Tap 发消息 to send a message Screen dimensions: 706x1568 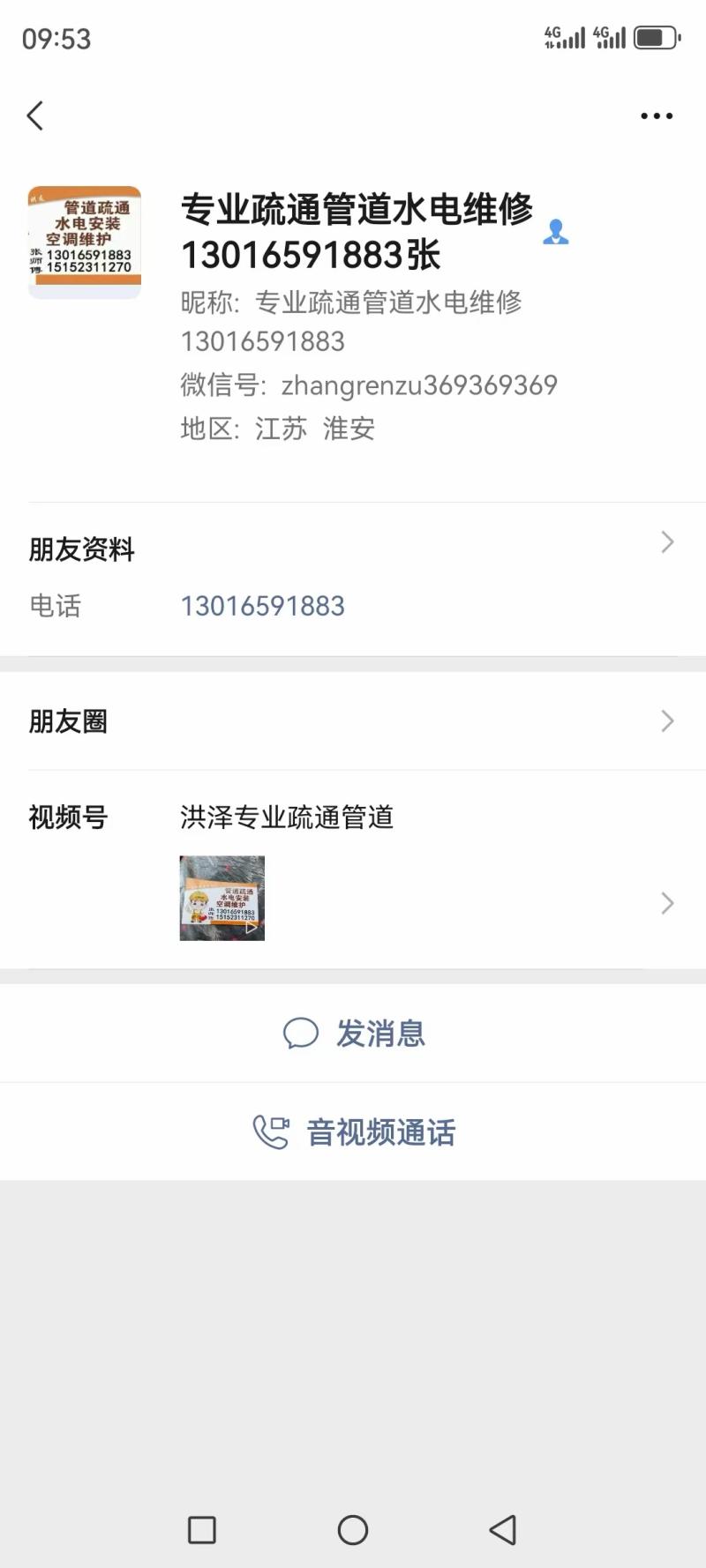(x=355, y=1034)
